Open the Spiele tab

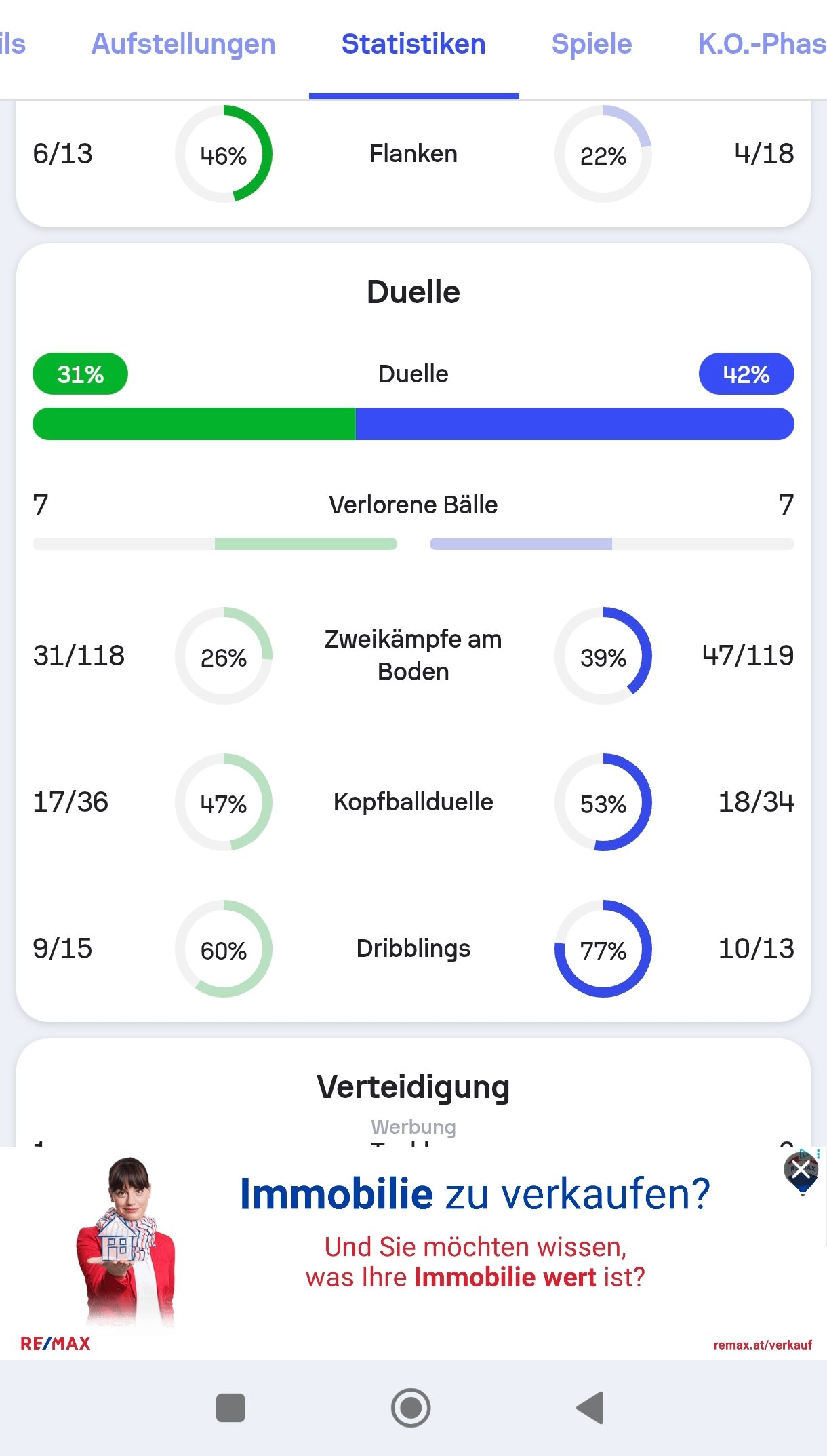[591, 45]
